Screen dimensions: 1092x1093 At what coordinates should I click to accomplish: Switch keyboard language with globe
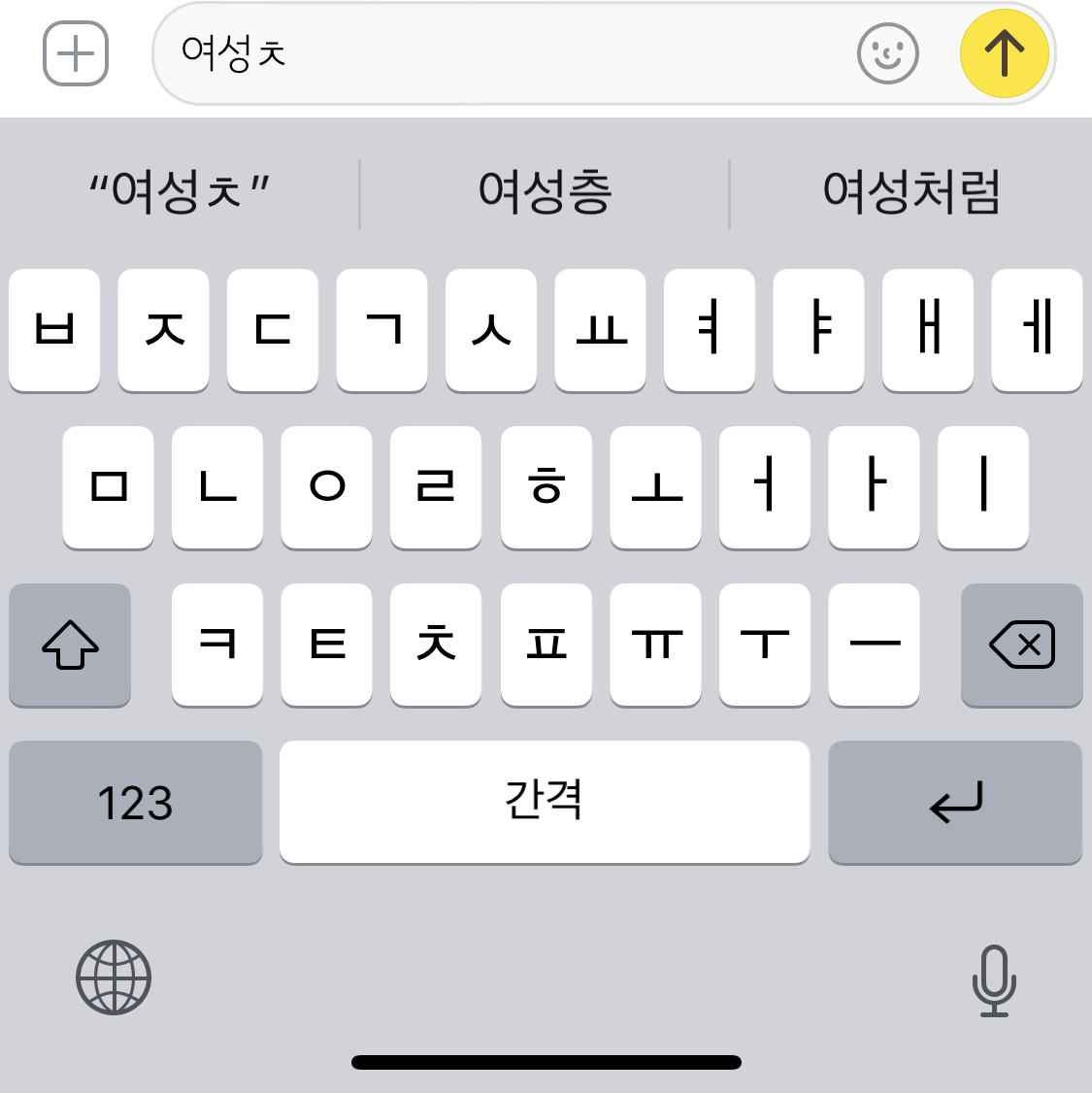[x=114, y=977]
